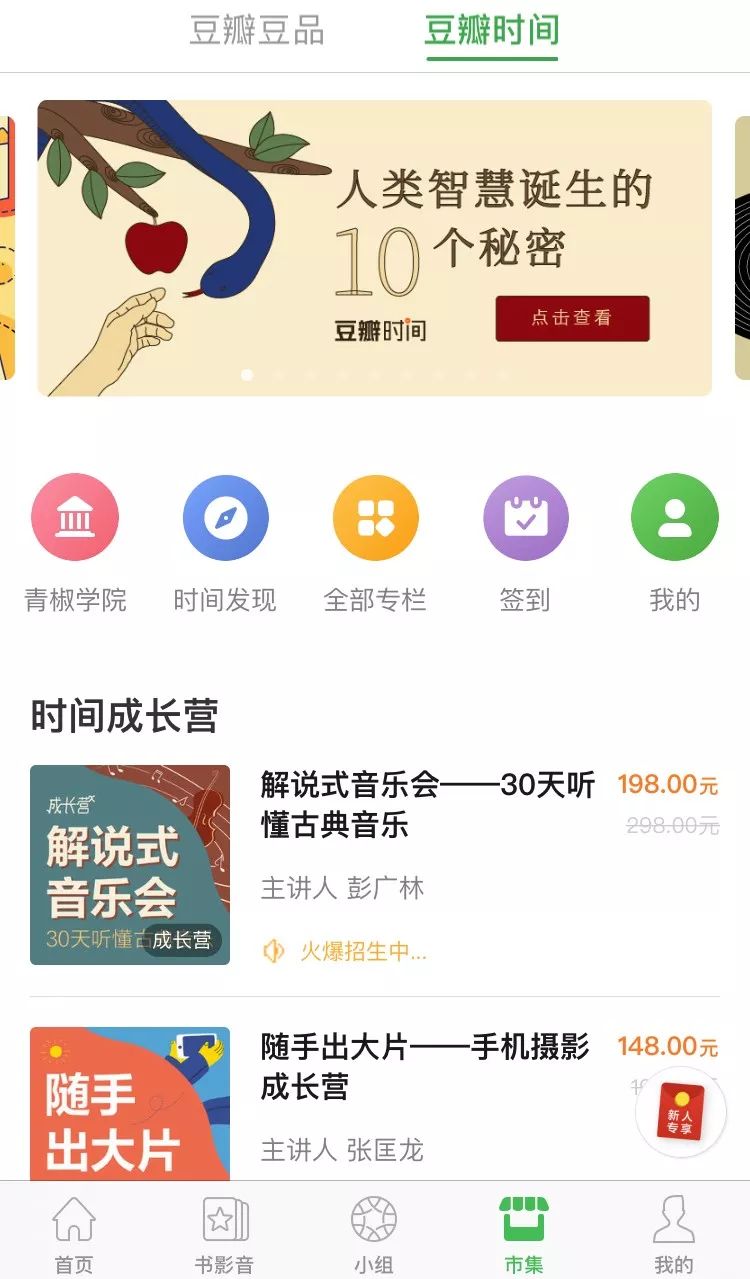View 全部专栏
The image size is (750, 1279).
[x=375, y=518]
